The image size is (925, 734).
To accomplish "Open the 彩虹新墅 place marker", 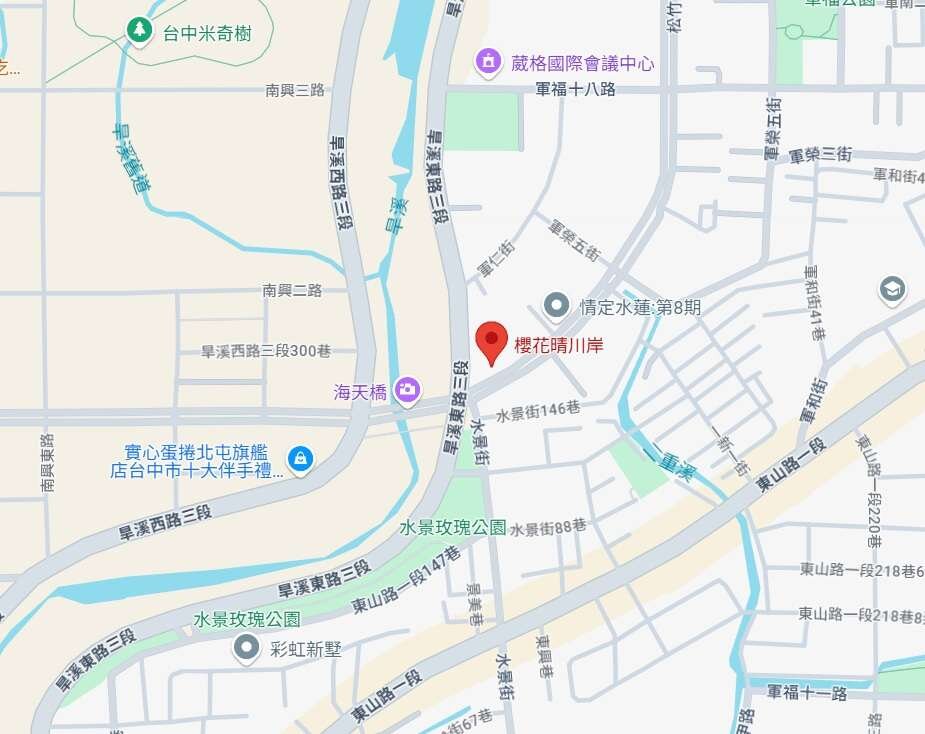I will (x=246, y=649).
